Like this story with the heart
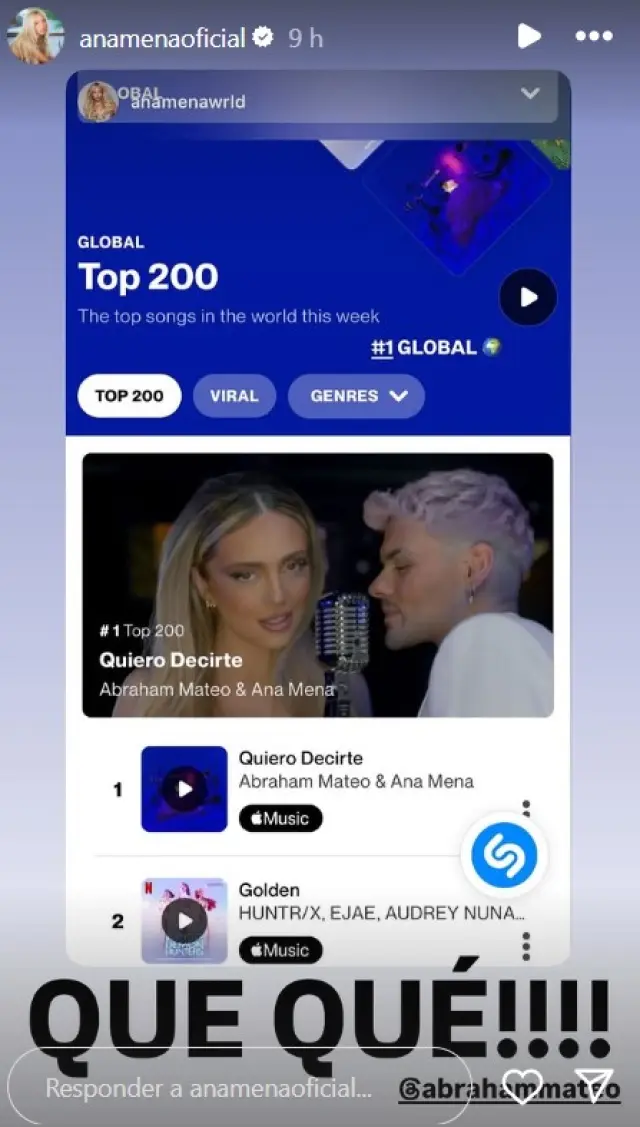The height and width of the screenshot is (1127, 640). (x=522, y=1087)
